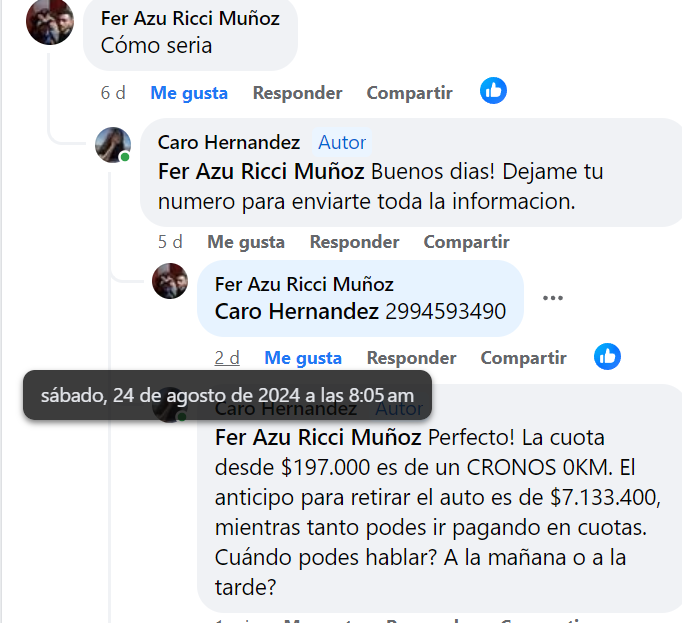
Task: Reply to the "Cómo seria" comment
Action: pyautogui.click(x=297, y=93)
